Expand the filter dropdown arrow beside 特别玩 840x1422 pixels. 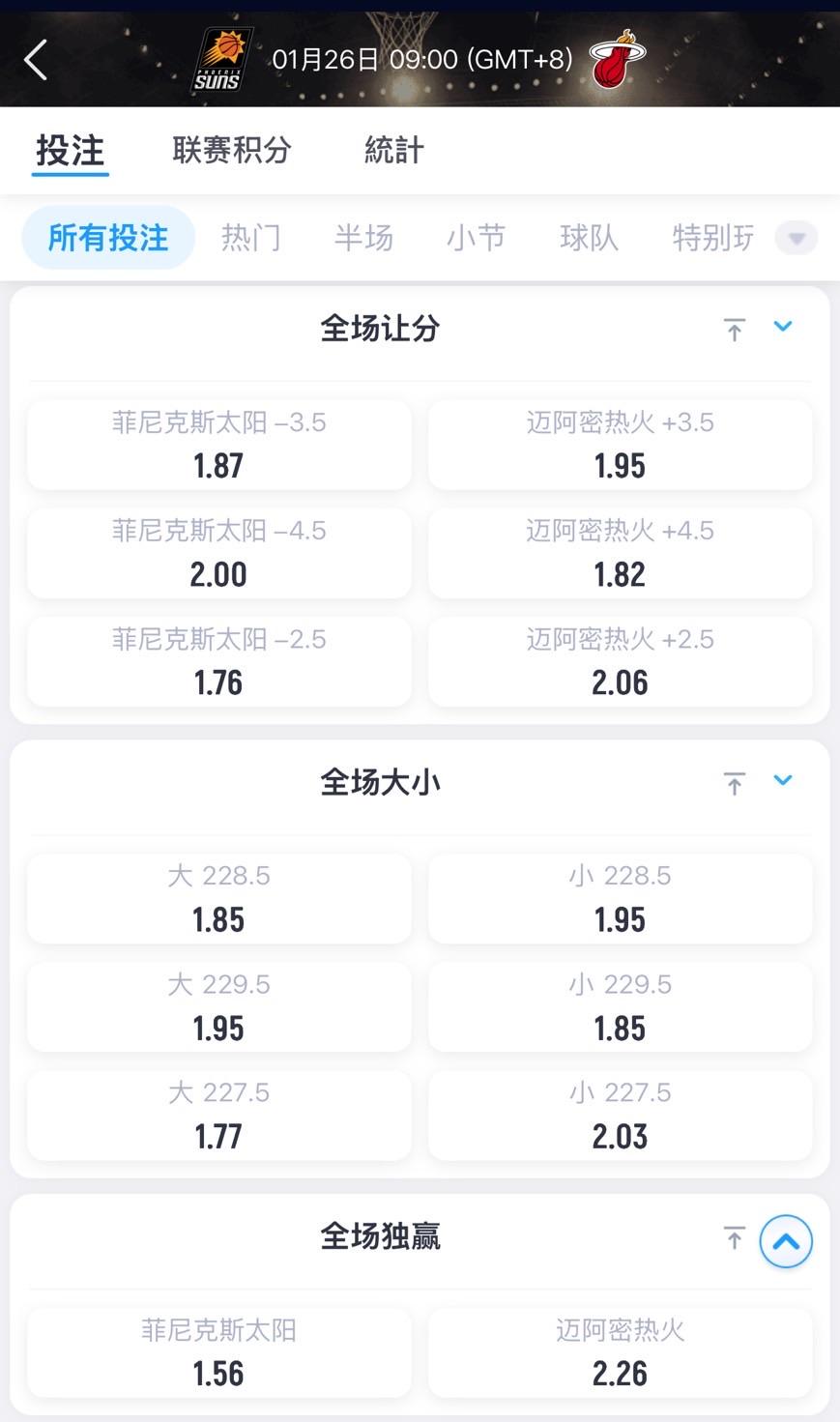coord(797,238)
